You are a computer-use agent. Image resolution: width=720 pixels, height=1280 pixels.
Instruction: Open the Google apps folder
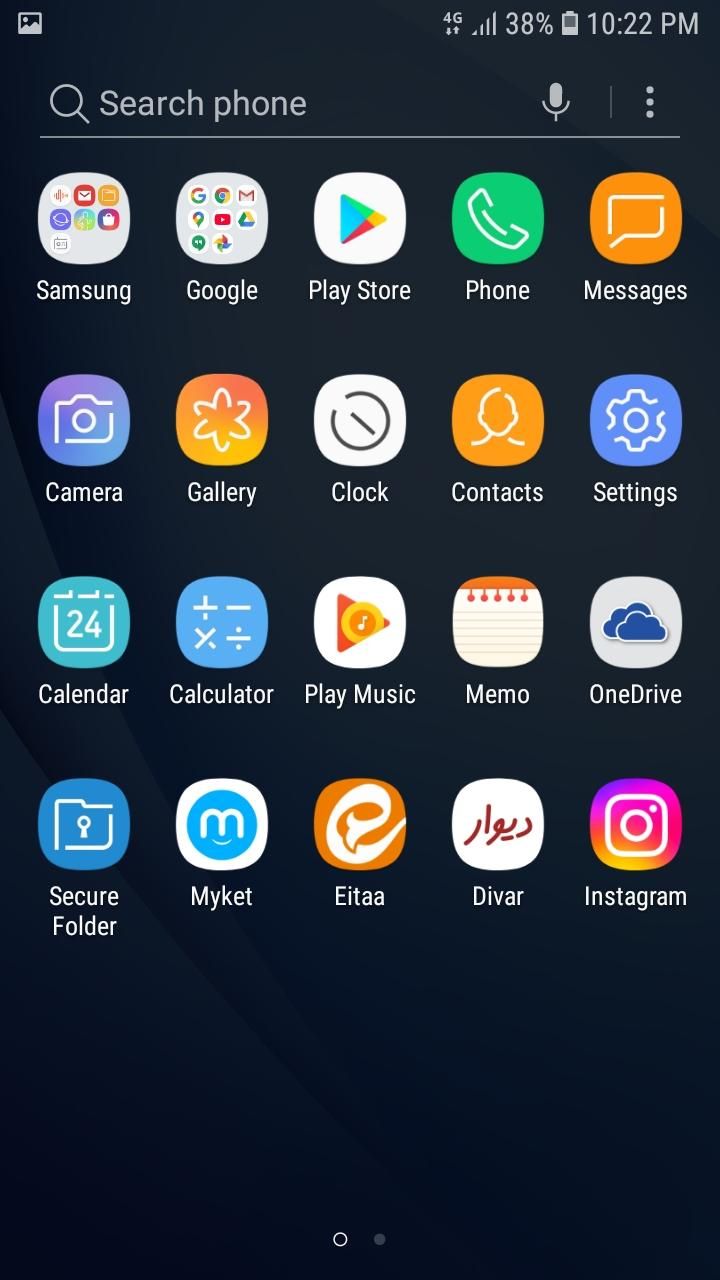click(x=222, y=219)
